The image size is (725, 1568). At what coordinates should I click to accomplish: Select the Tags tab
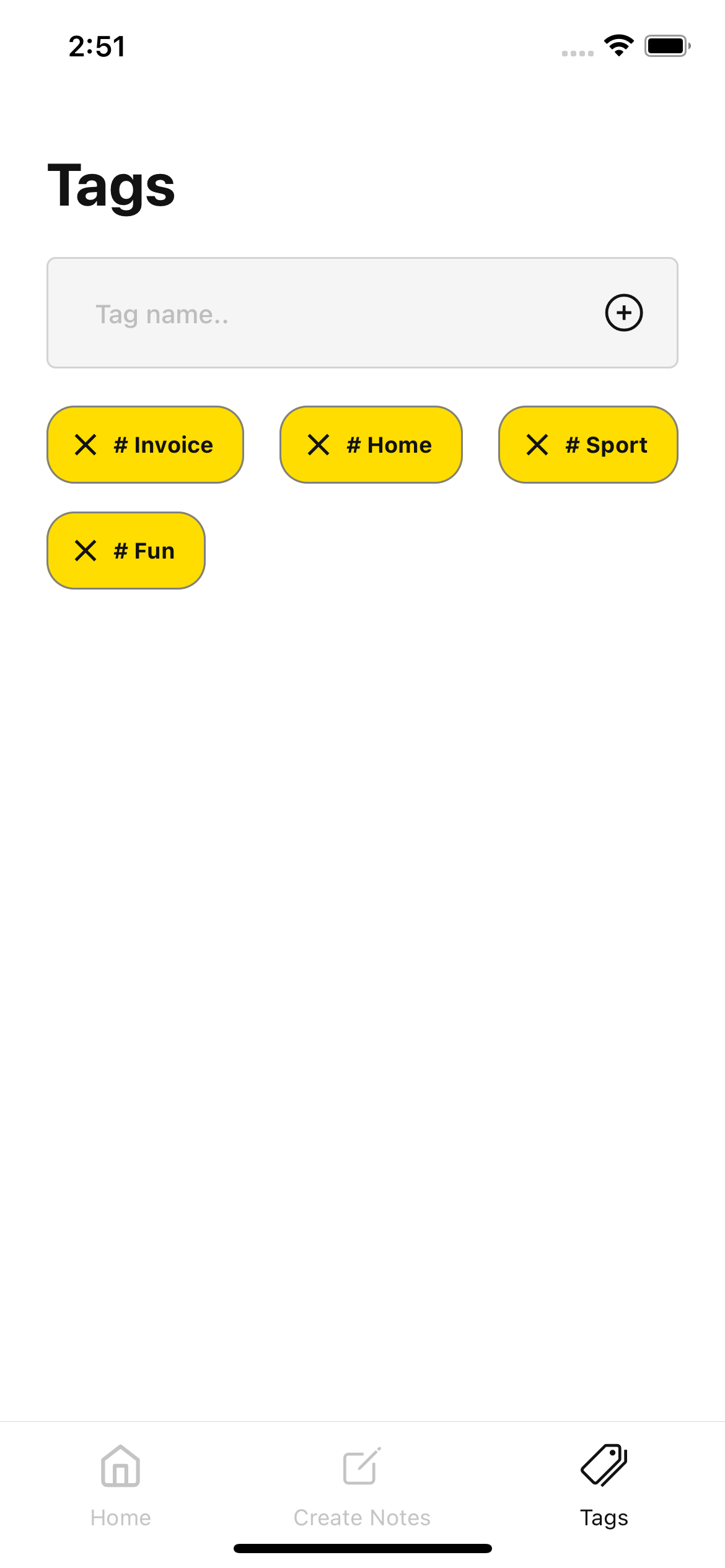[604, 1486]
